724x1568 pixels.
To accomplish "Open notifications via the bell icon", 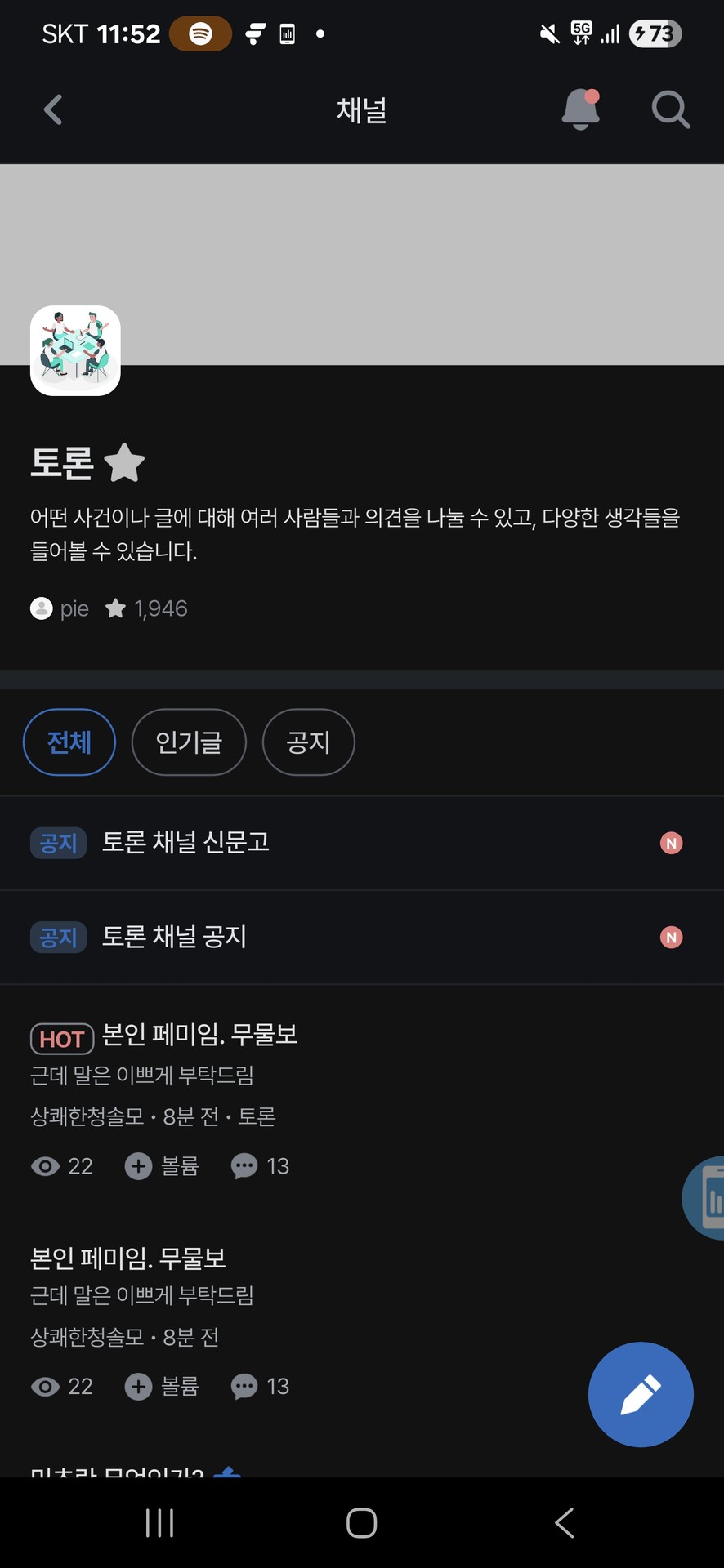I will (580, 109).
